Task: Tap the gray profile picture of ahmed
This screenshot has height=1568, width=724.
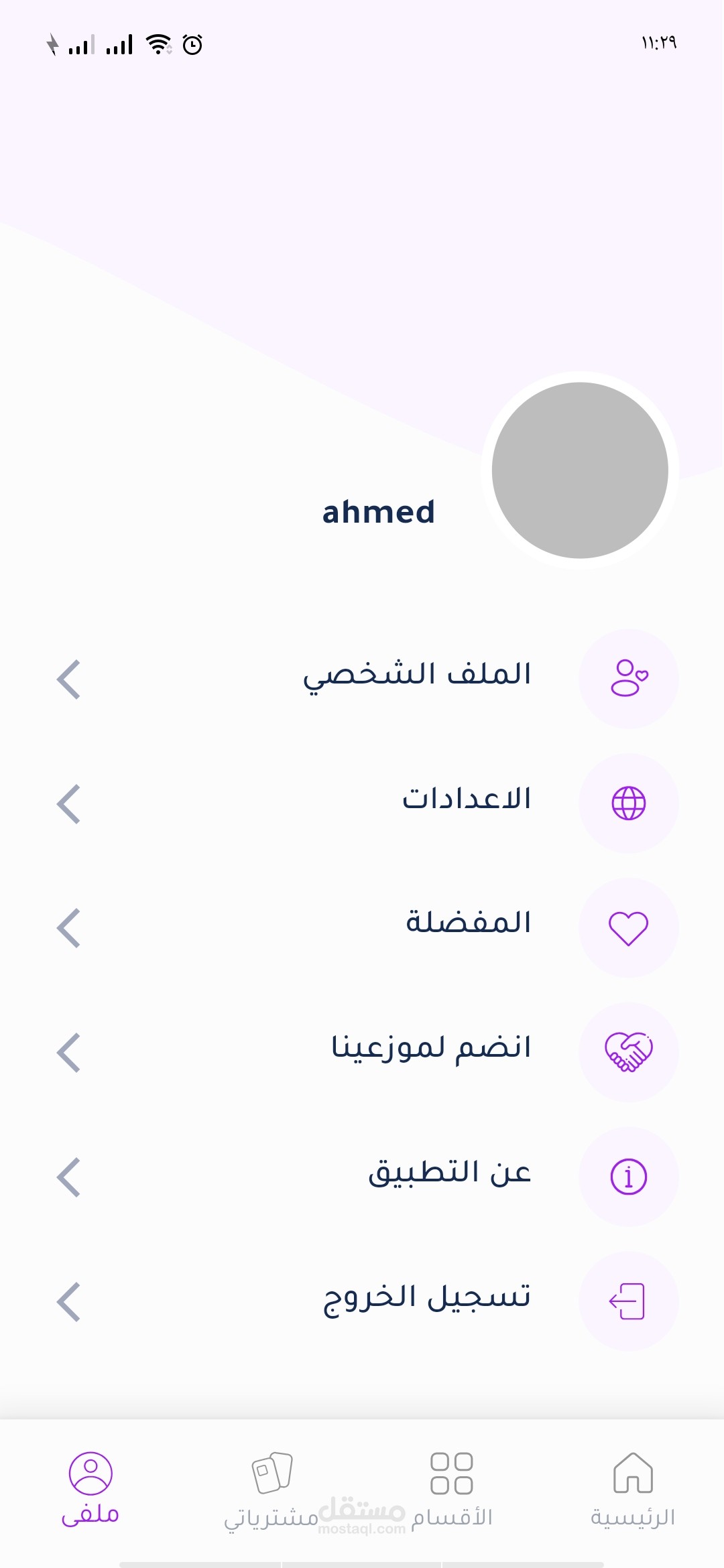Action: 580,470
